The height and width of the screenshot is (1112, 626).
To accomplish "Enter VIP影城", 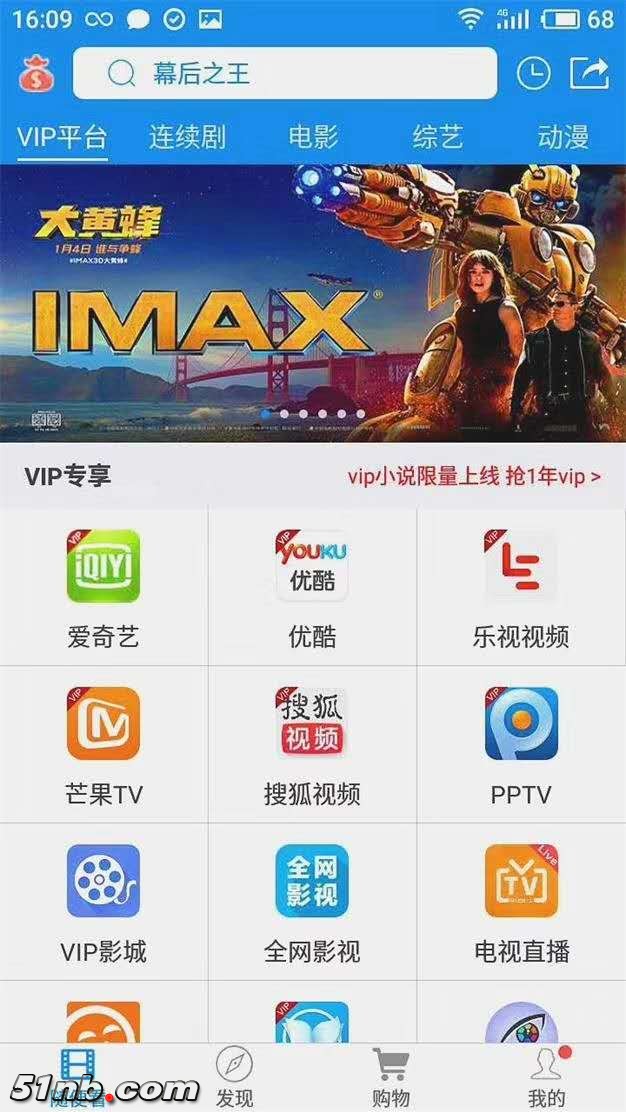I will click(x=104, y=902).
